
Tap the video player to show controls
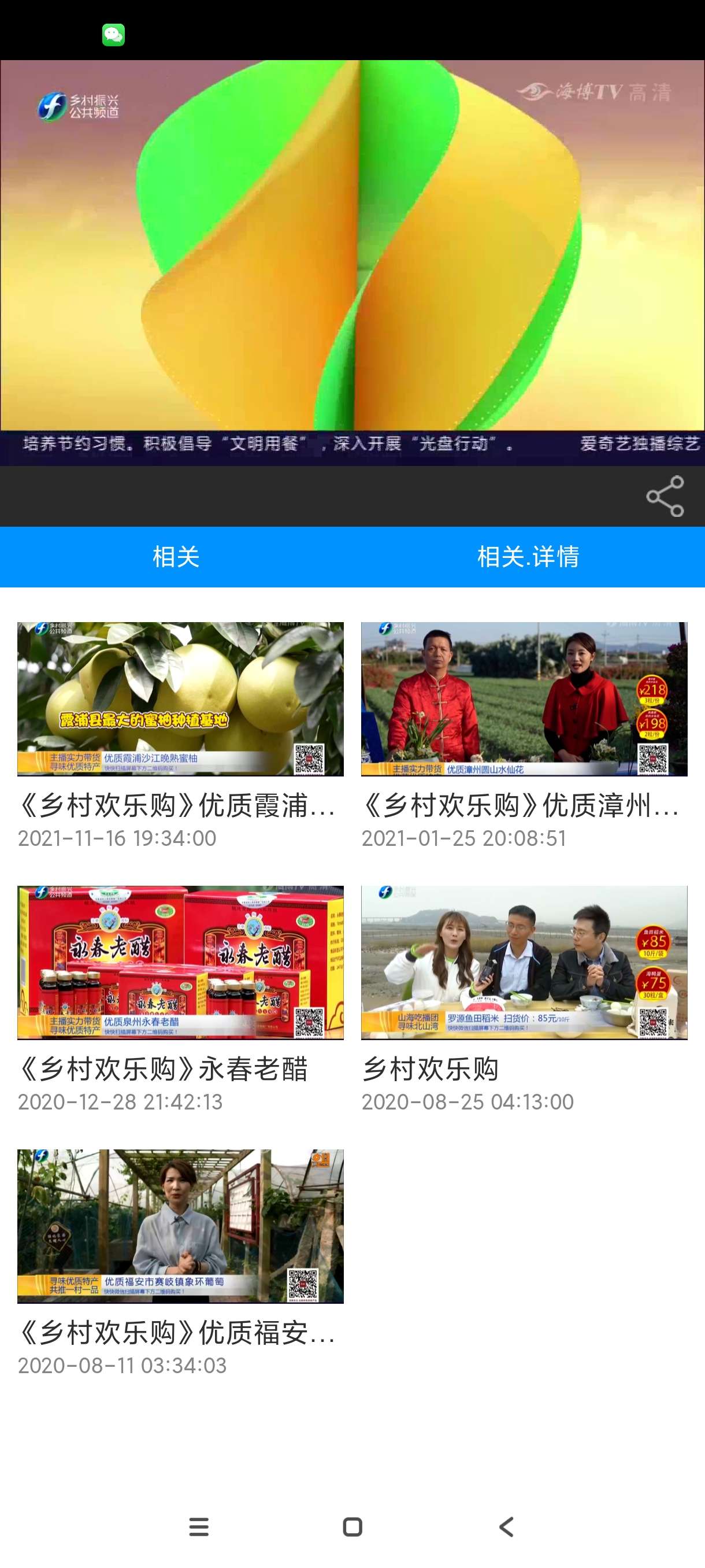pyautogui.click(x=352, y=262)
